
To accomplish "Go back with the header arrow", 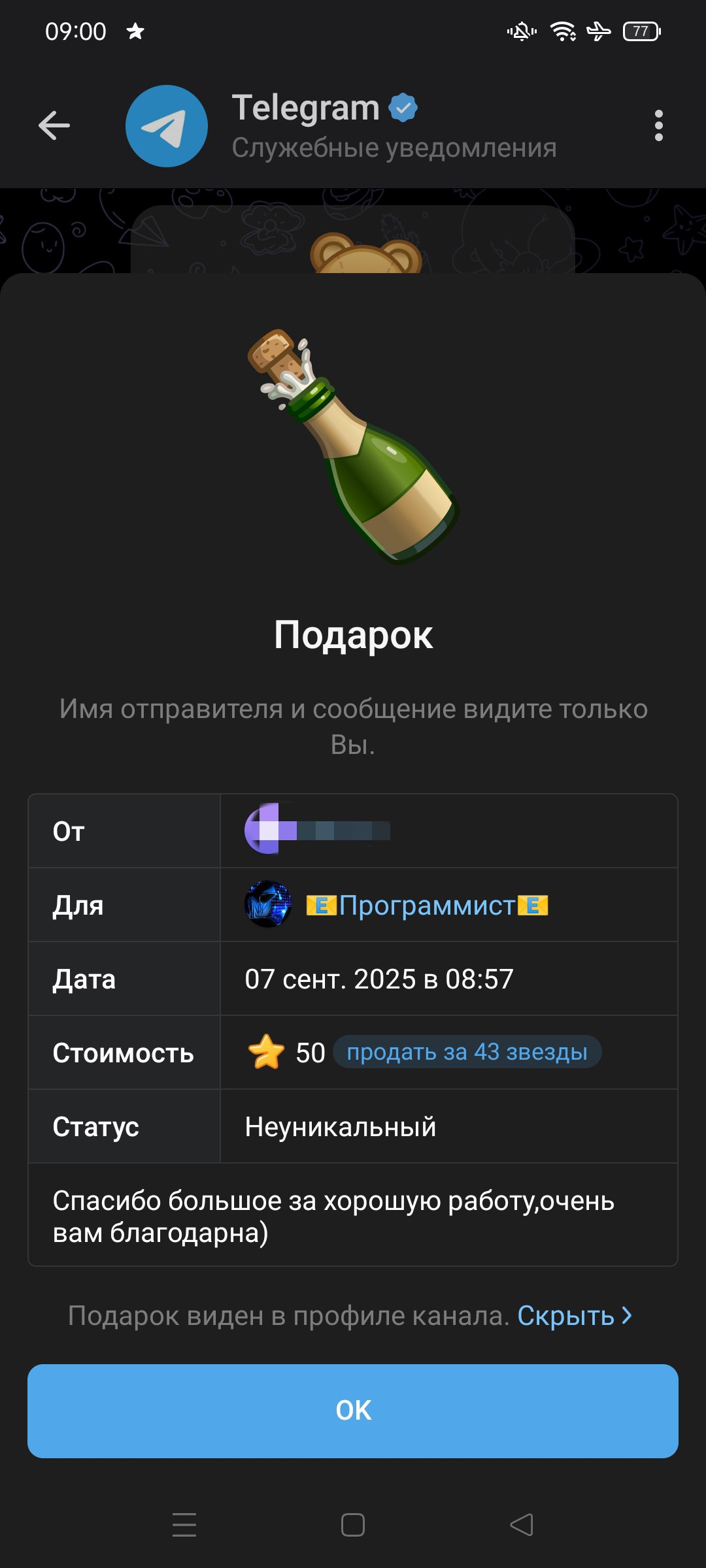I will pos(54,125).
